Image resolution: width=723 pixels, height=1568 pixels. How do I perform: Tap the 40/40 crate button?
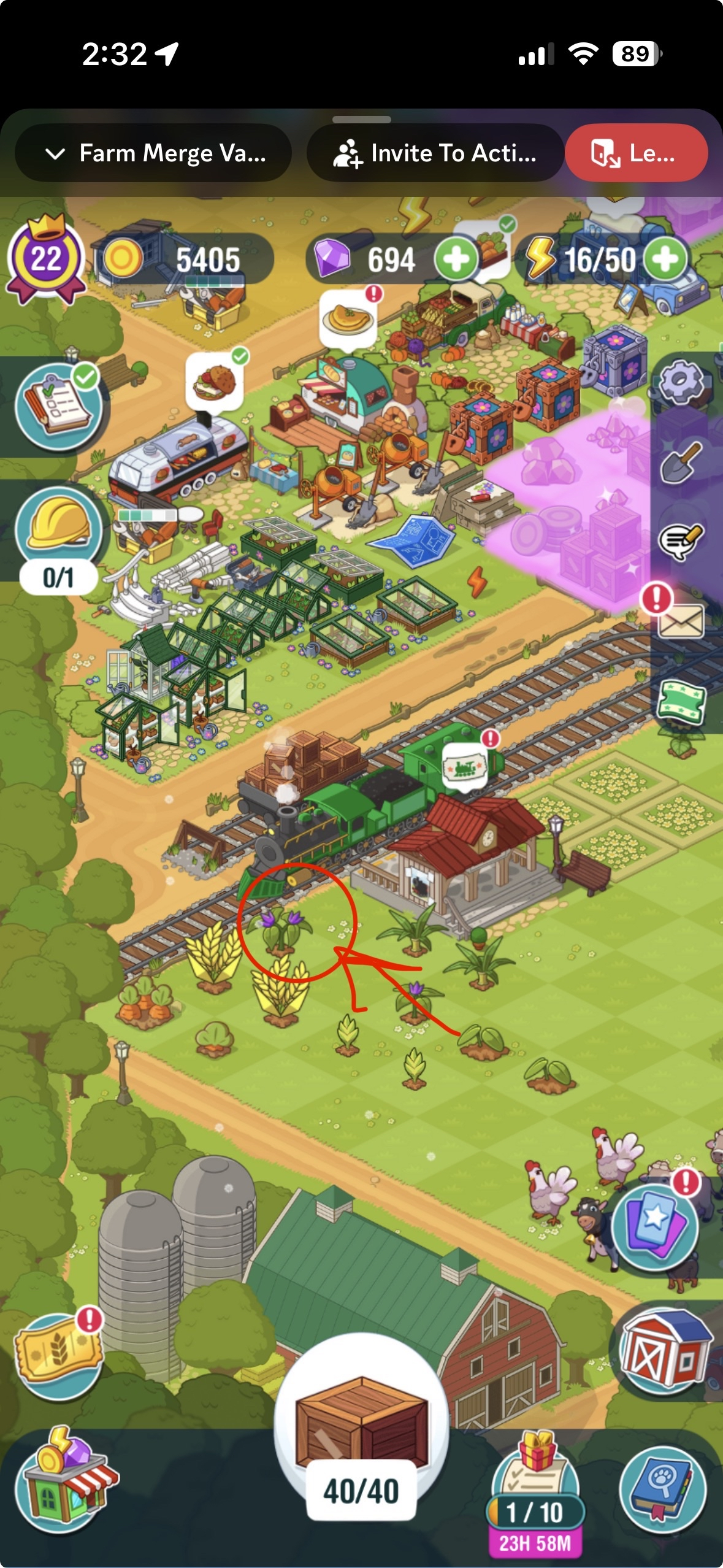tap(361, 1429)
